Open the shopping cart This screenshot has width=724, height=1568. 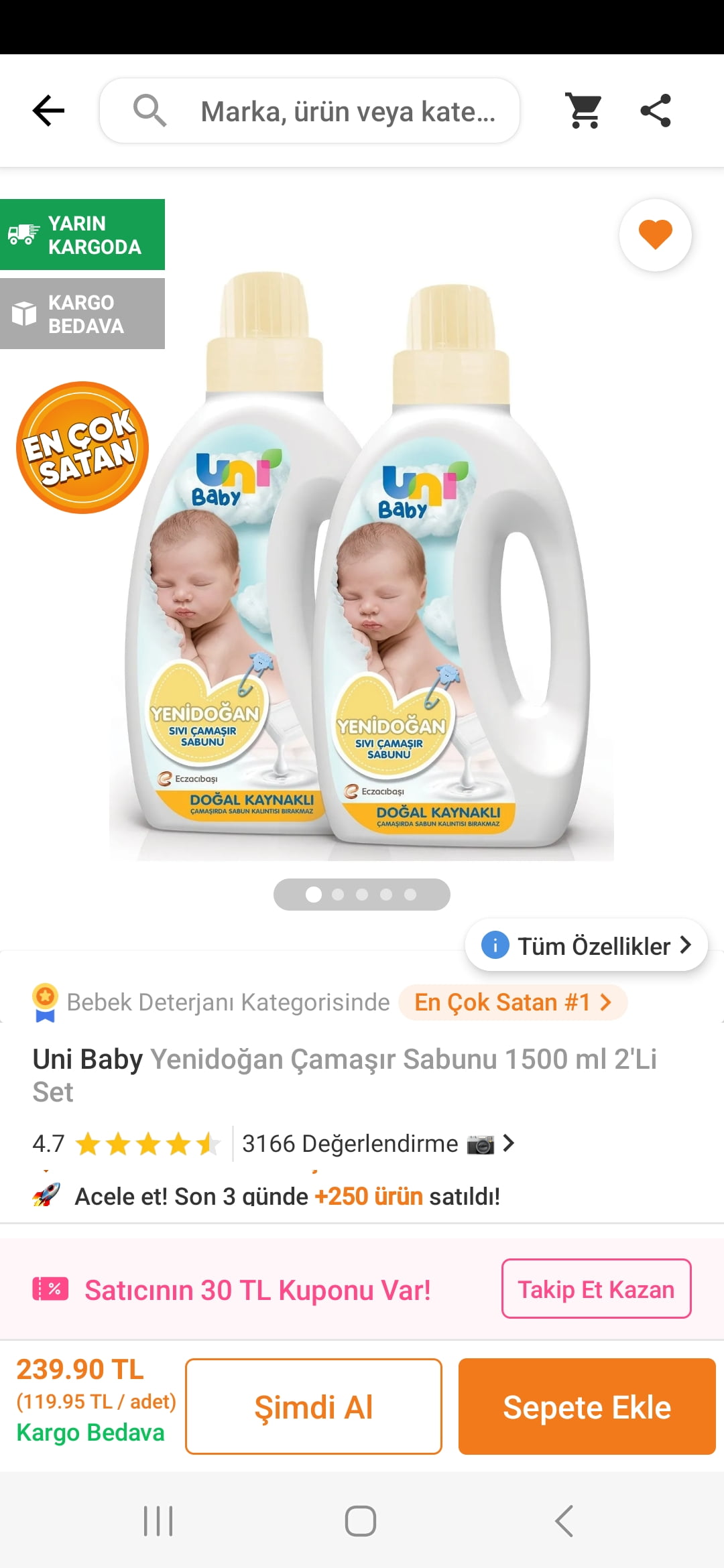pos(585,111)
